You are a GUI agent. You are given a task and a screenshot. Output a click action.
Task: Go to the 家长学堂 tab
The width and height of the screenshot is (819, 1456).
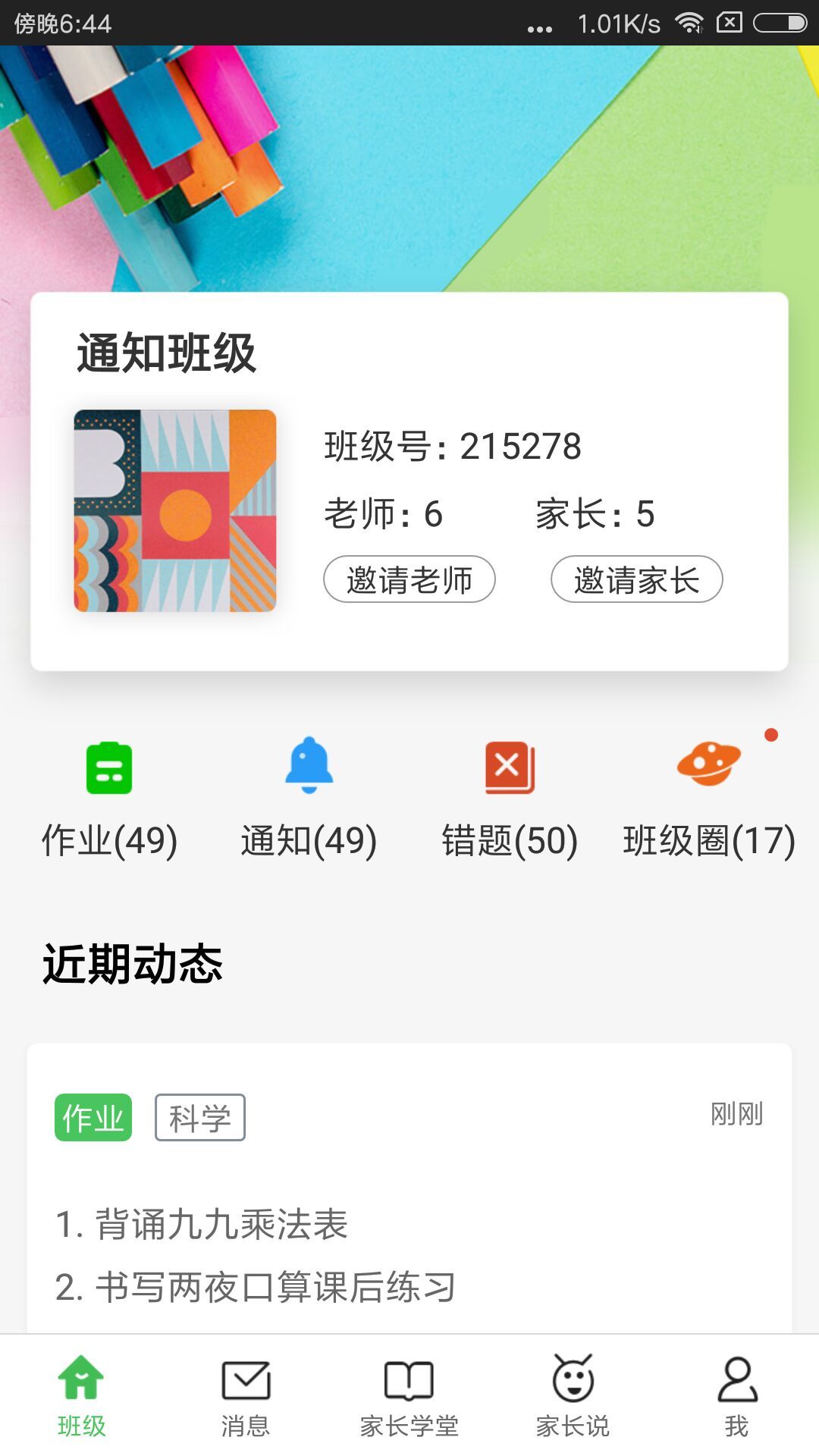(409, 1397)
